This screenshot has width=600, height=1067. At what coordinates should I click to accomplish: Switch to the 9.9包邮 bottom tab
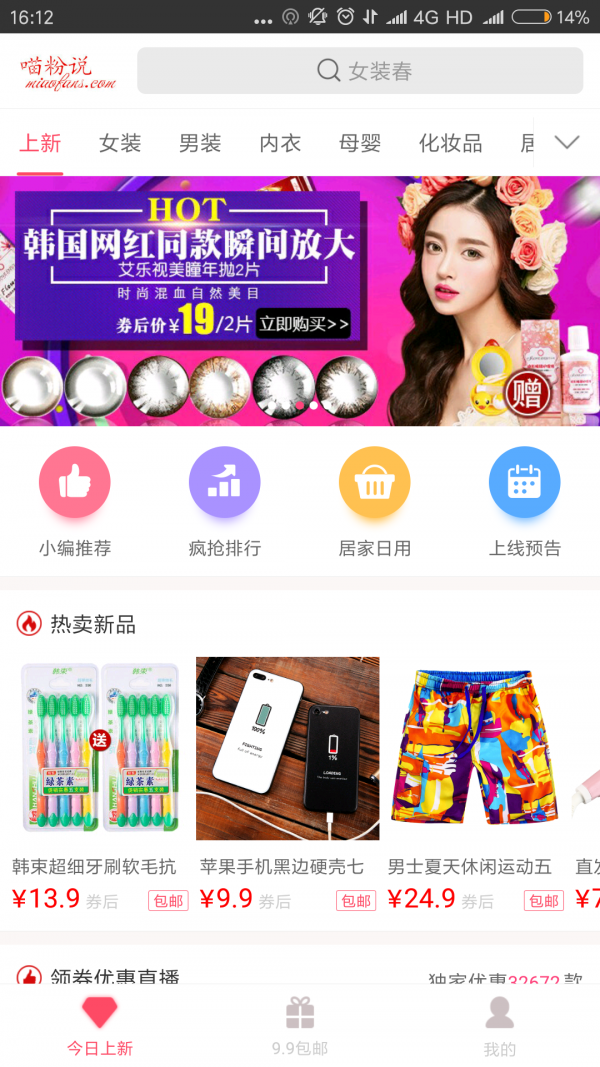(300, 1025)
